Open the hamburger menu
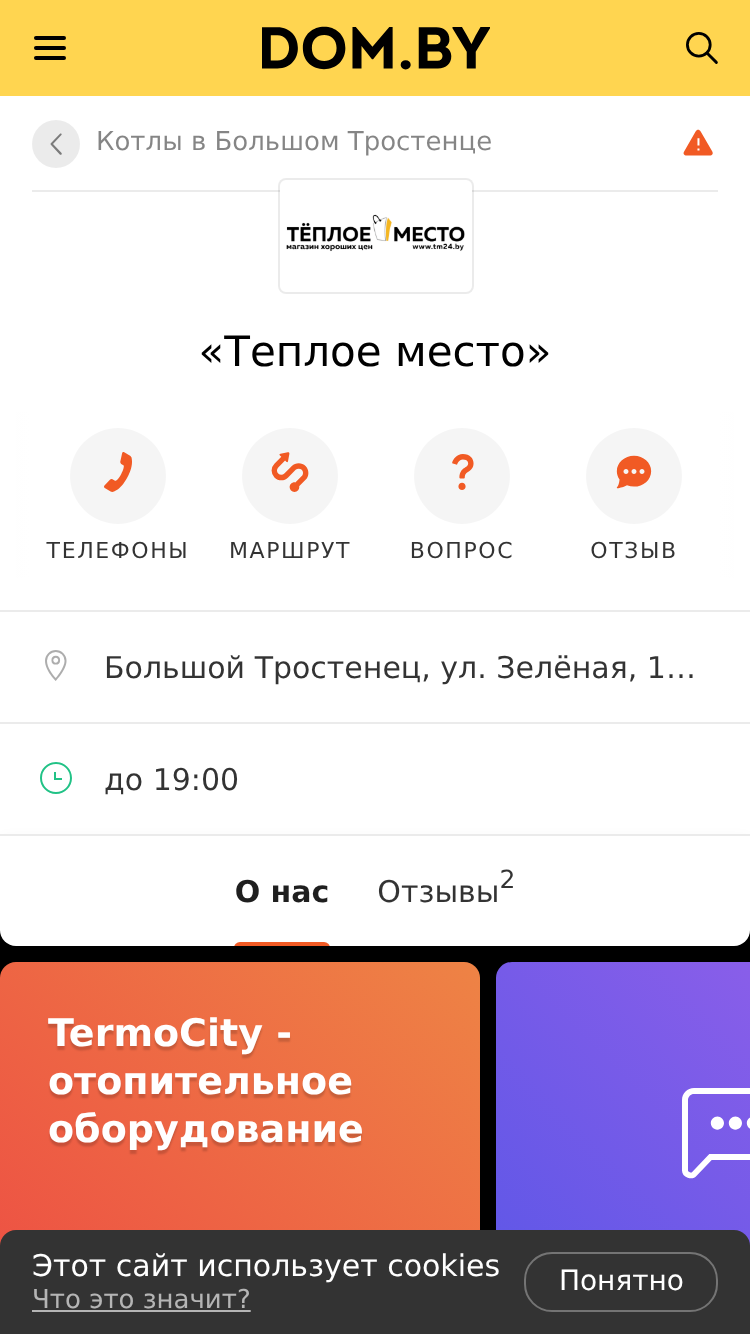750x1334 pixels. tap(50, 48)
